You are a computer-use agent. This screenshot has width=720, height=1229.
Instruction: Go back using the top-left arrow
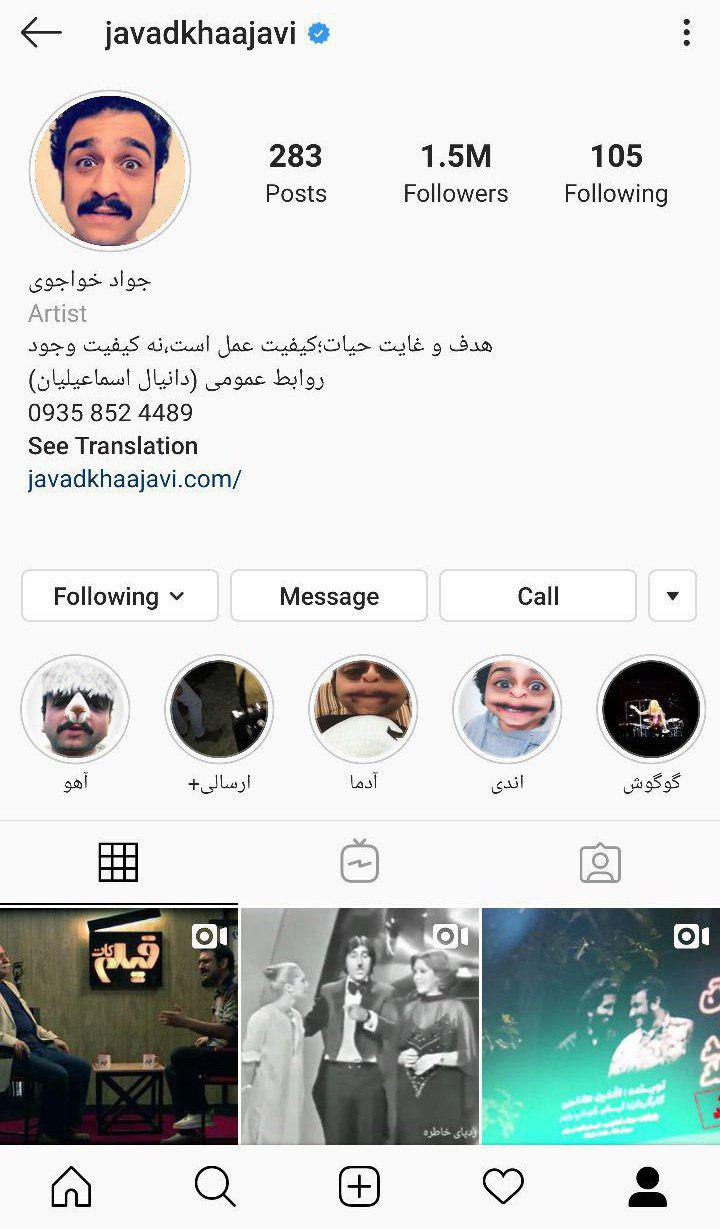[41, 33]
